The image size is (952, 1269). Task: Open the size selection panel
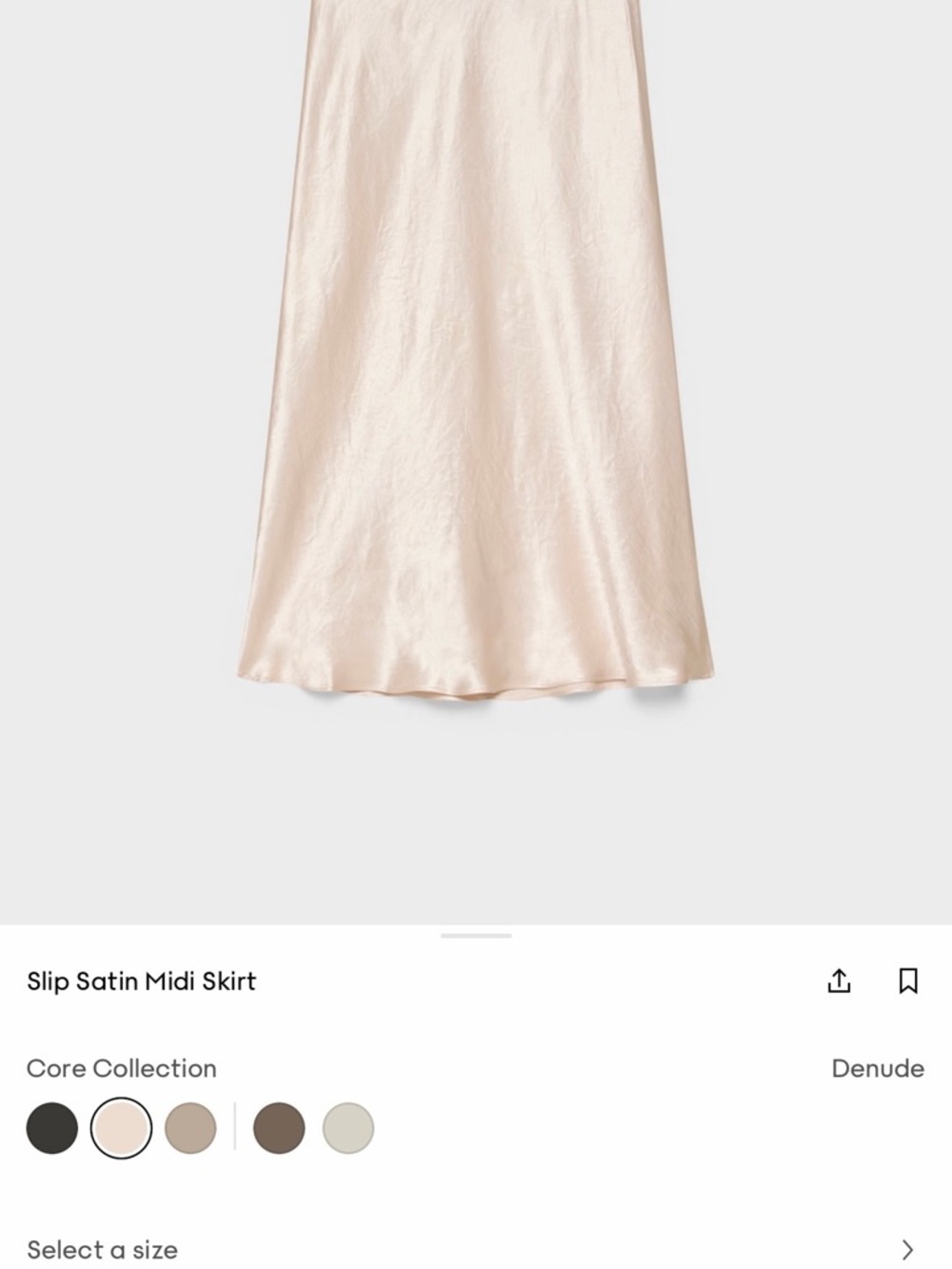[x=476, y=1249]
